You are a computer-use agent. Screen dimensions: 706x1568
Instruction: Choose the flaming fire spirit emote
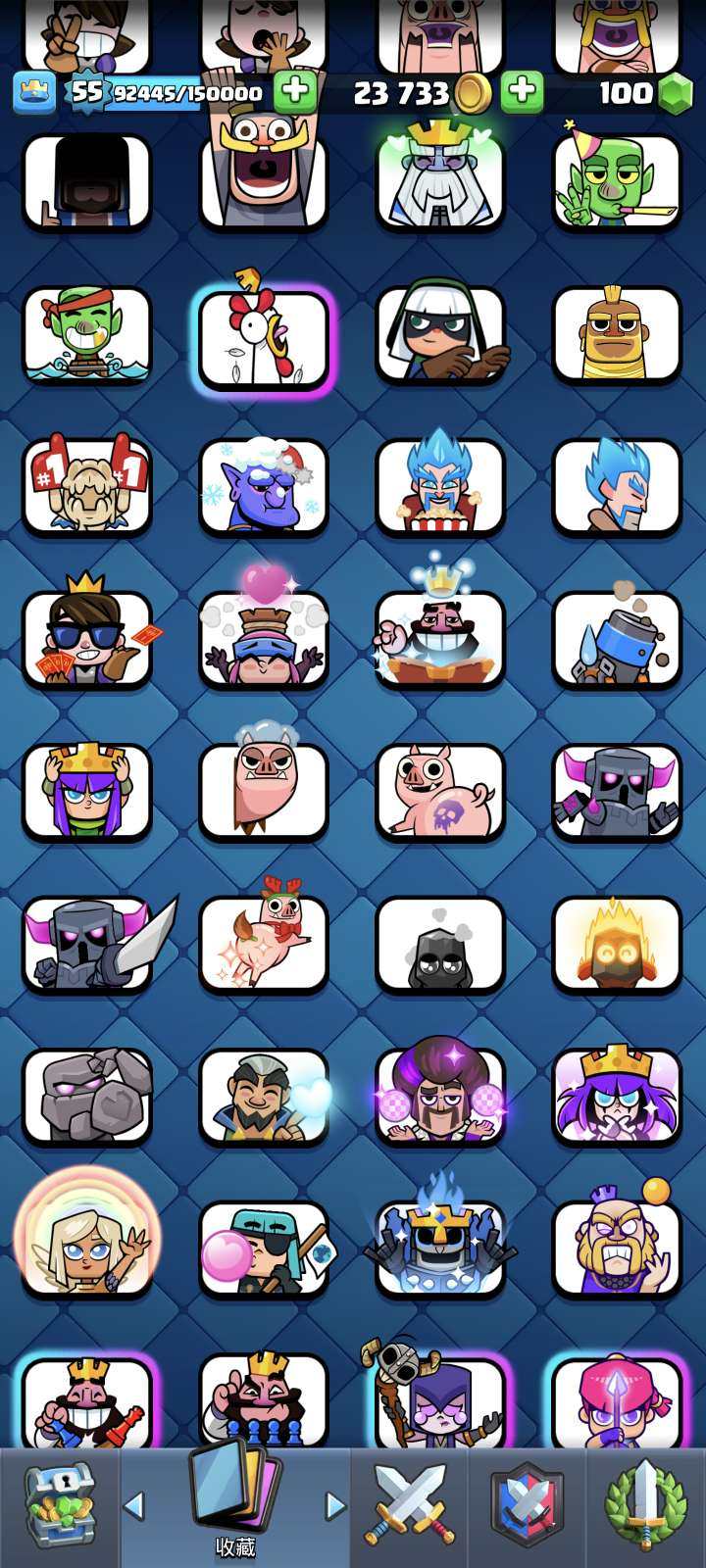617,944
